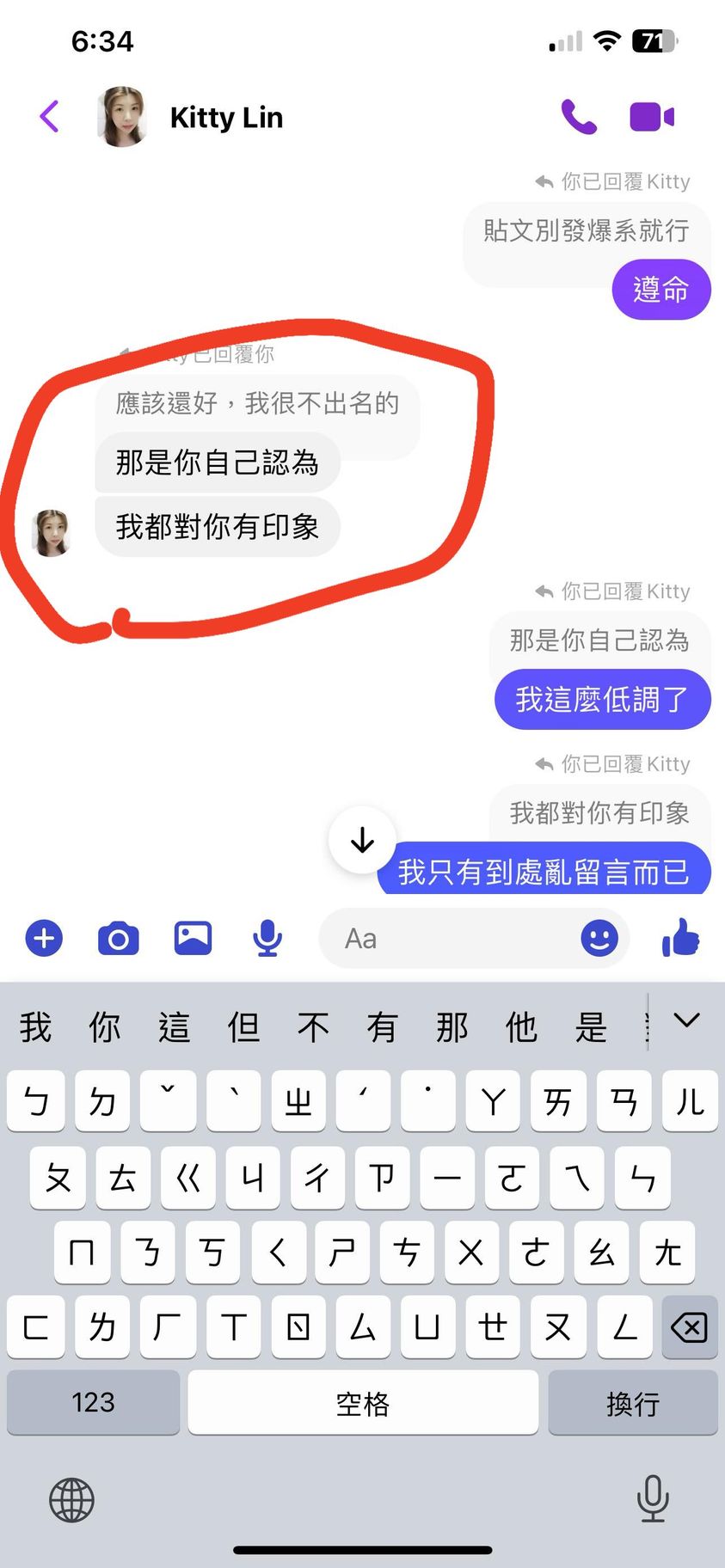Switch keyboard to 123 number layout
Screen dimensions: 725x1568
93,1402
